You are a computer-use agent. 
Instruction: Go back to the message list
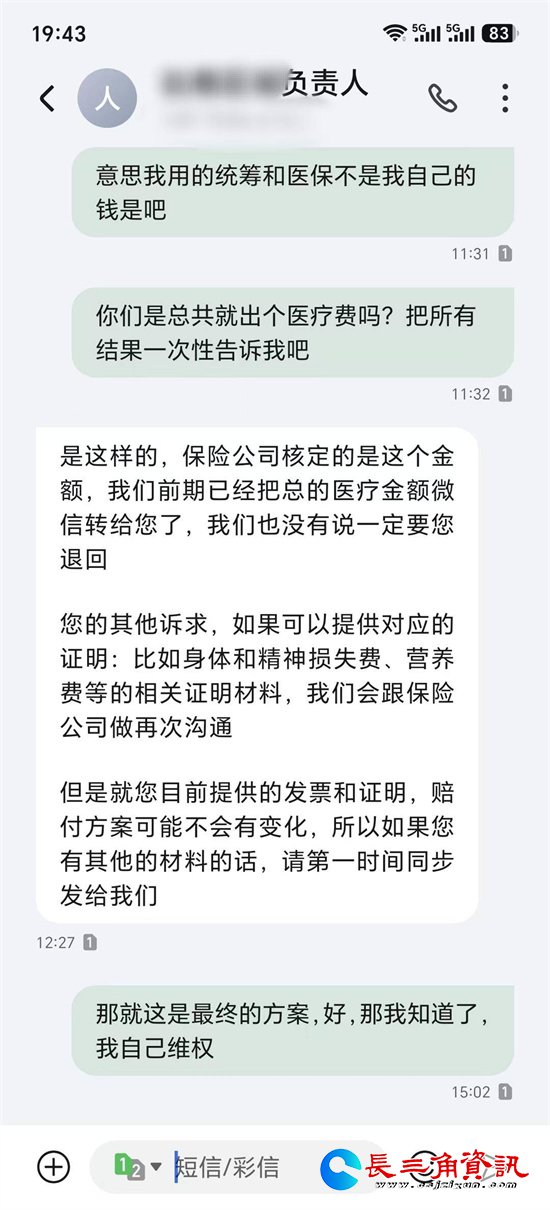[x=47, y=98]
